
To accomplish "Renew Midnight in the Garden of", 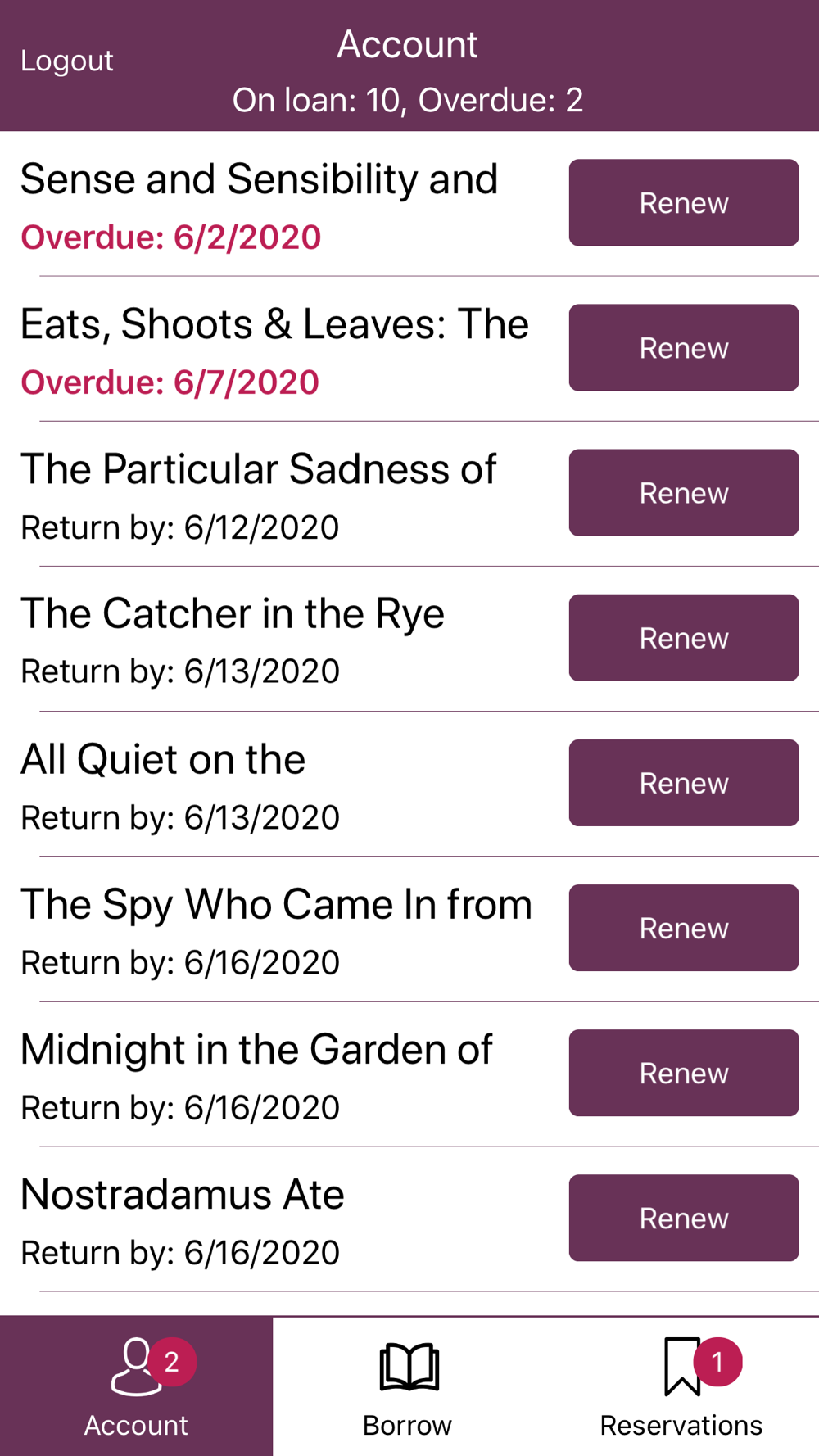I will 684,1072.
